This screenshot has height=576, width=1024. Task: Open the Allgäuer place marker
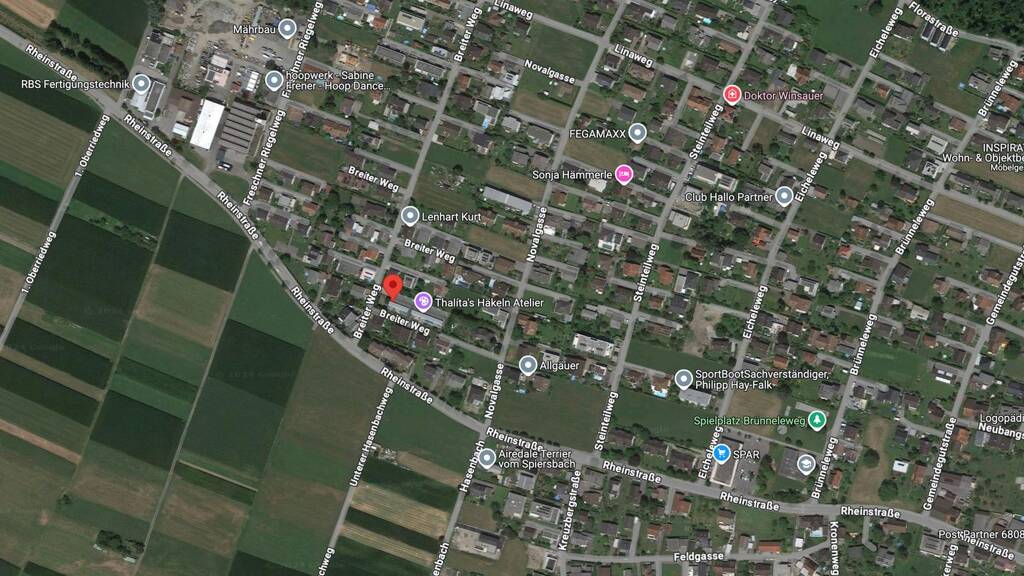coord(528,365)
